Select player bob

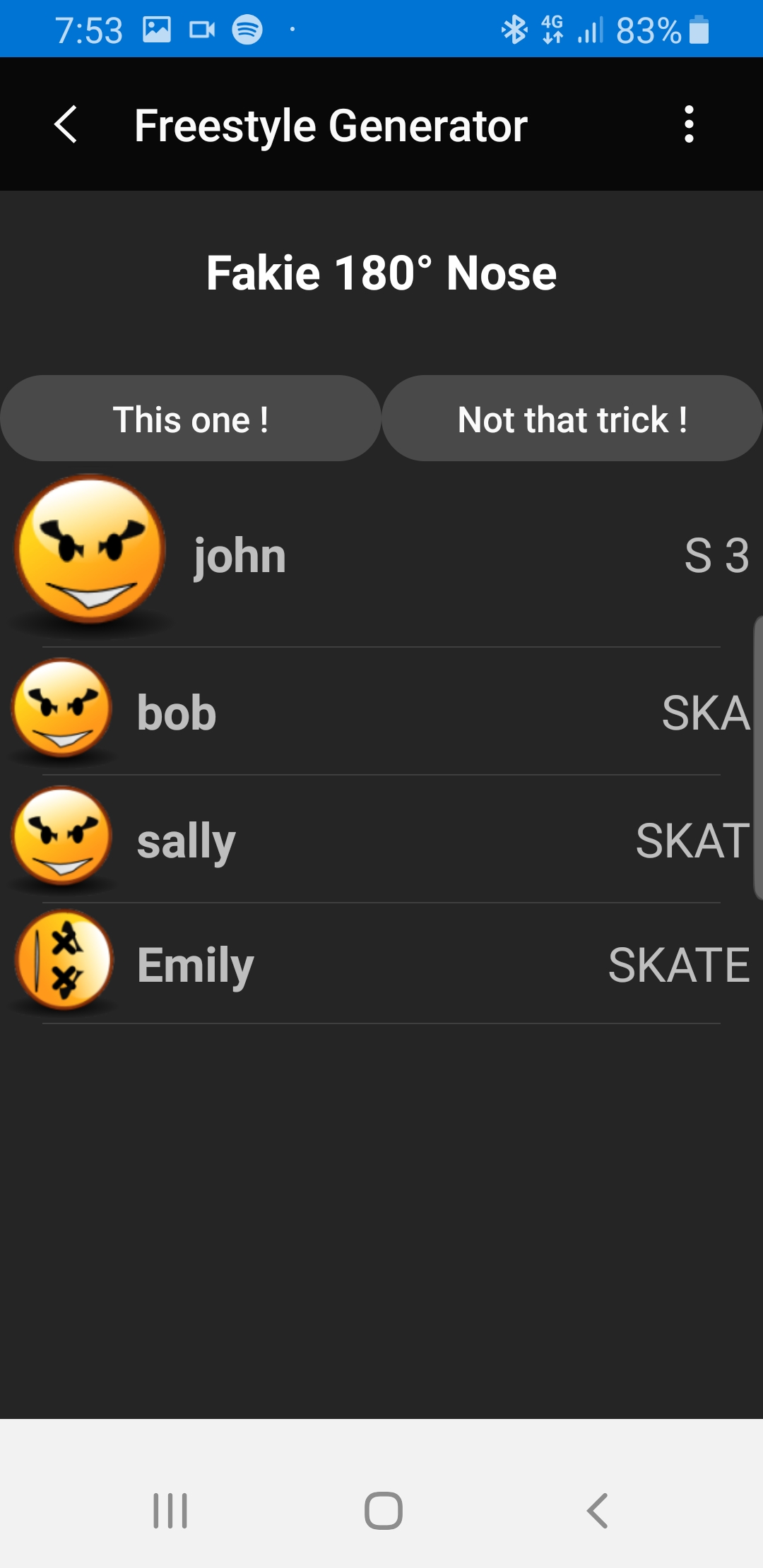pos(381,712)
